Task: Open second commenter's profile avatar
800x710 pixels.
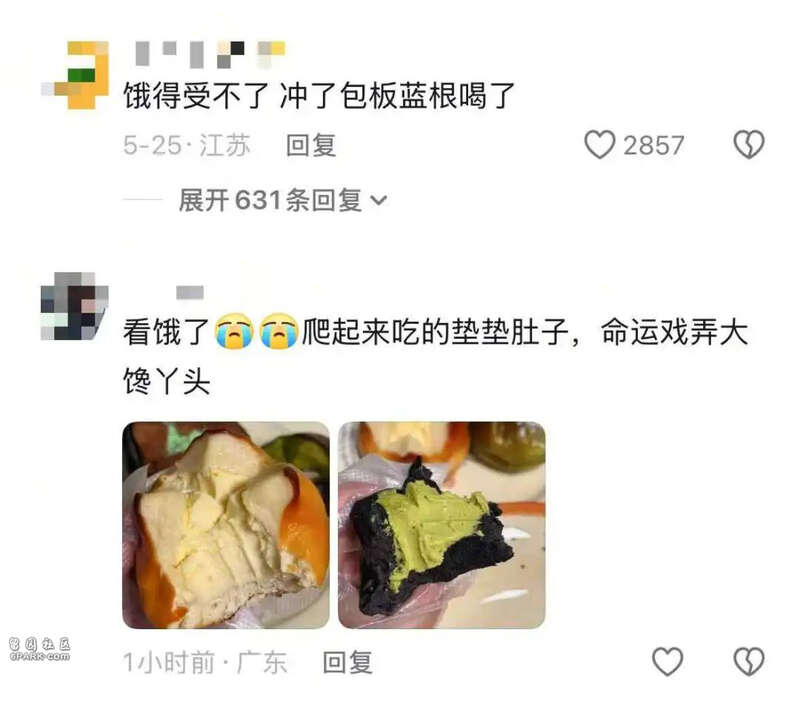Action: (x=75, y=306)
